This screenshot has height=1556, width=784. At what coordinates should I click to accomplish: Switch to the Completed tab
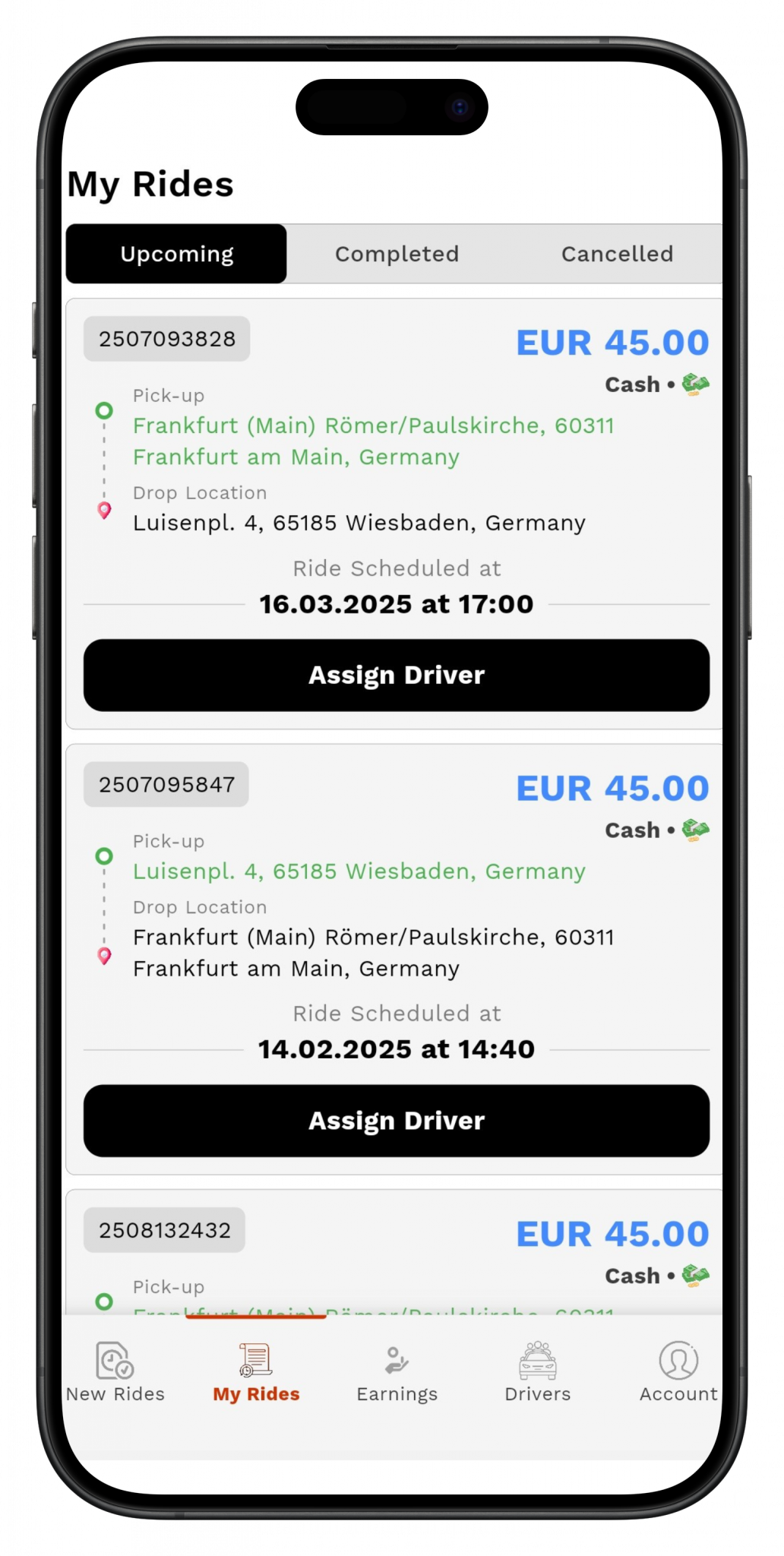(x=397, y=254)
